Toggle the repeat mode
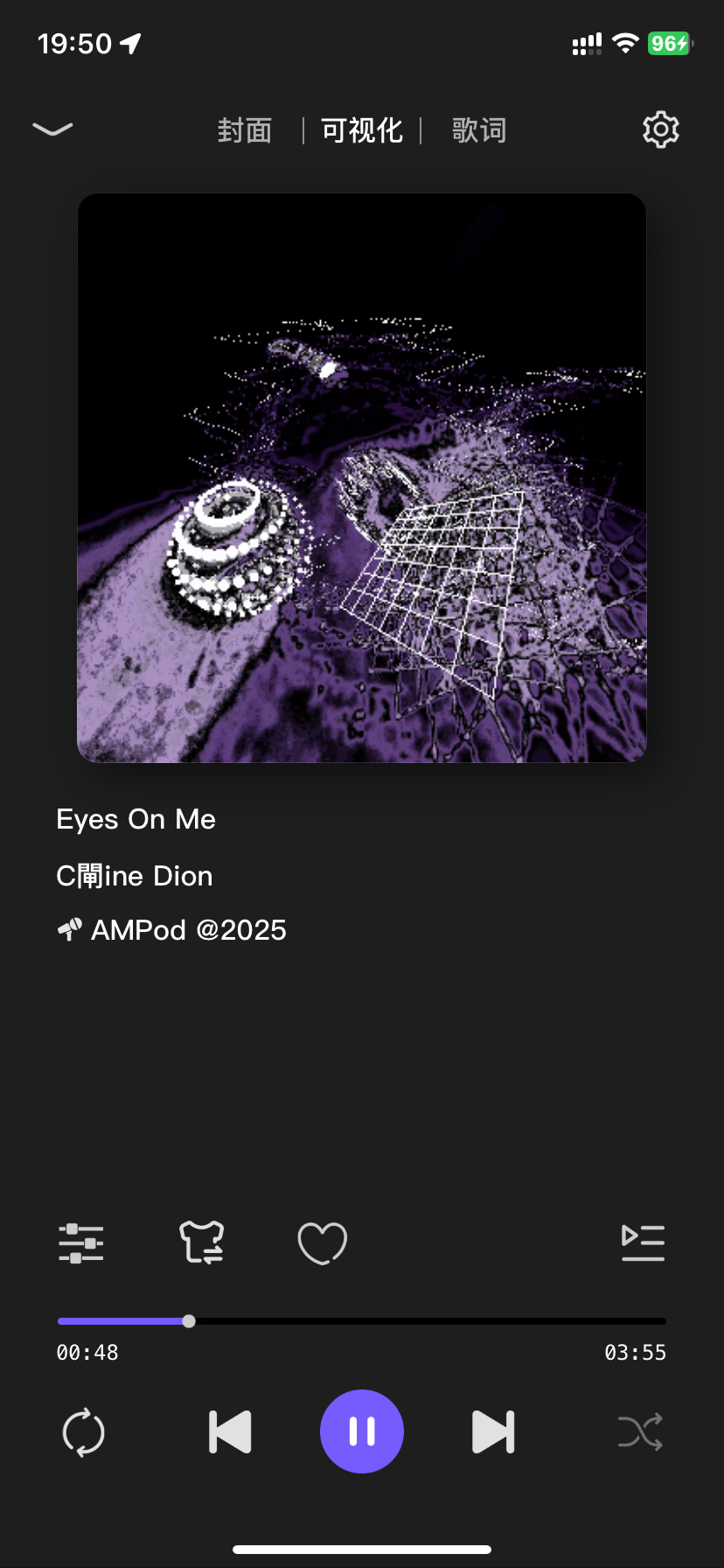Screen dimensions: 724x1568 (x=84, y=1432)
